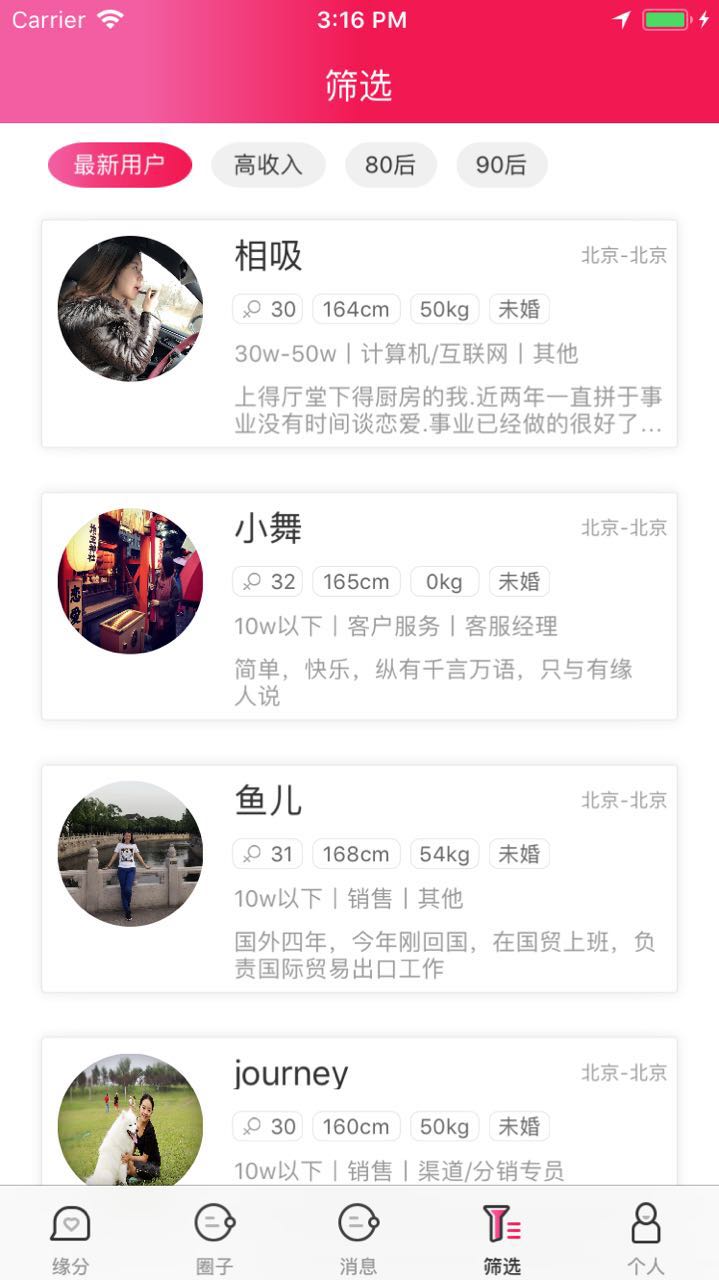Tap the 筛选 tab
The image size is (719, 1280).
pos(502,1238)
